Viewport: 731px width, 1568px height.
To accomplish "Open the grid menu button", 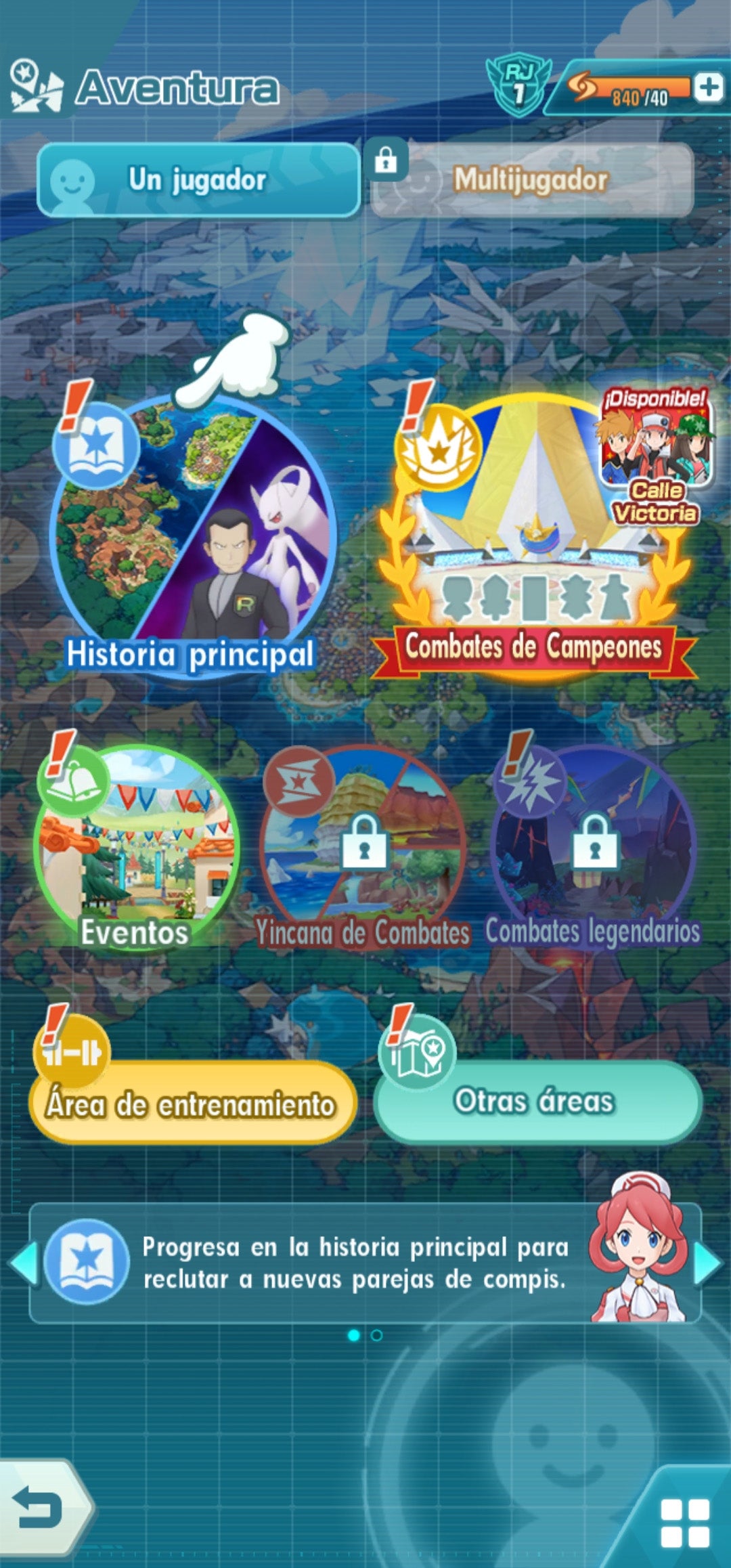I will point(685,1523).
